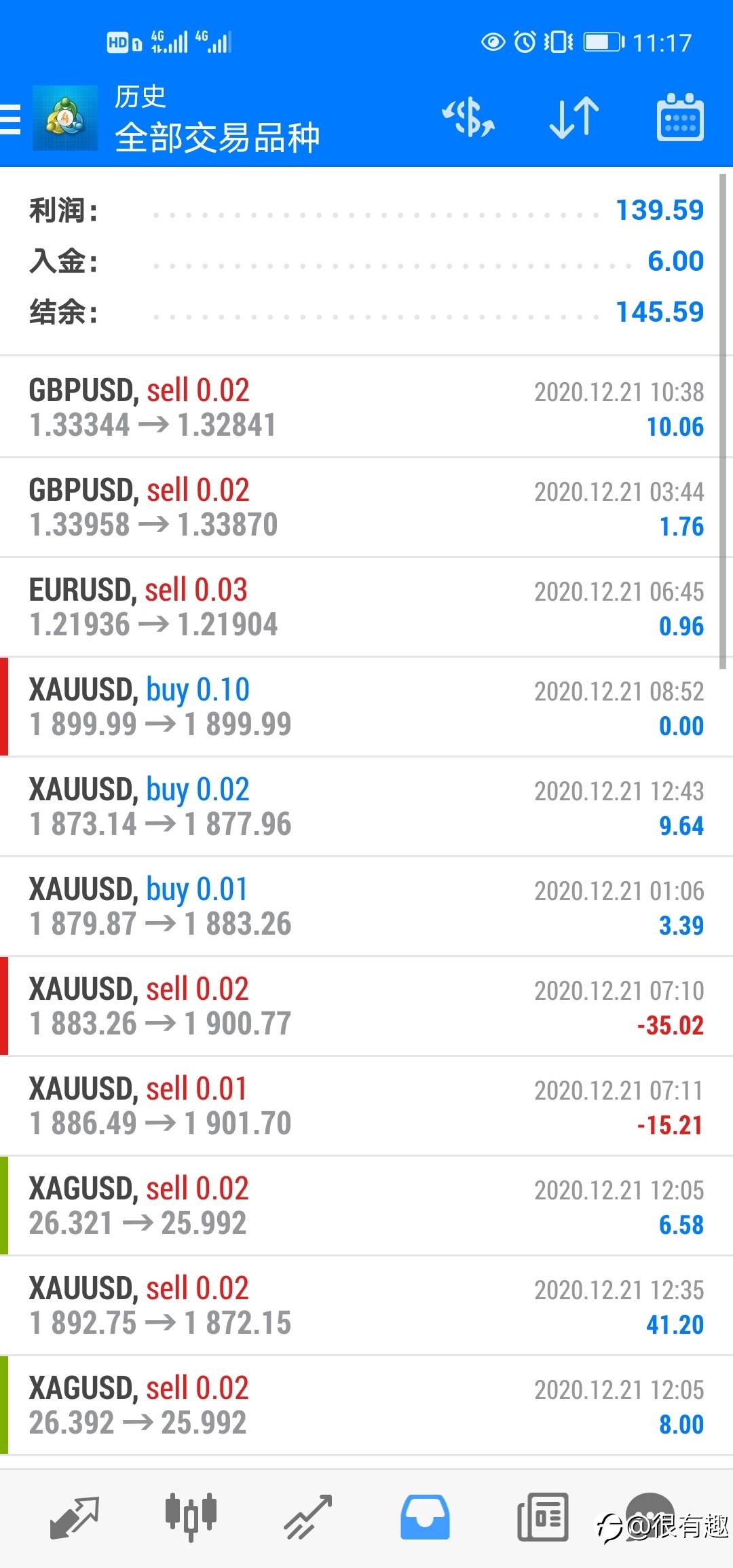
Task: Switch to the candlestick chart tab
Action: pyautogui.click(x=191, y=1516)
